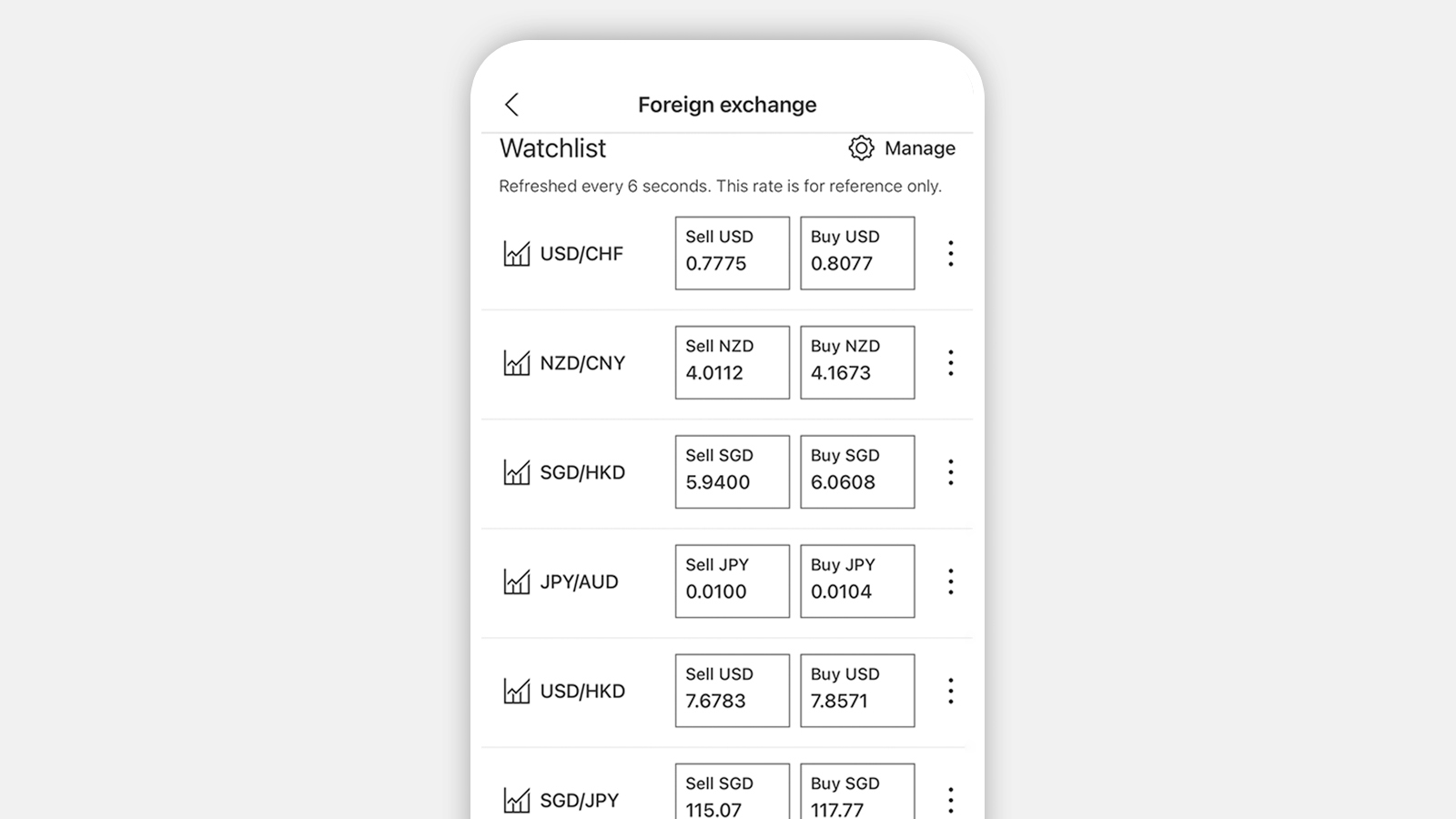Select Buy NZD at 4.1673
1456x819 pixels.
tap(857, 362)
